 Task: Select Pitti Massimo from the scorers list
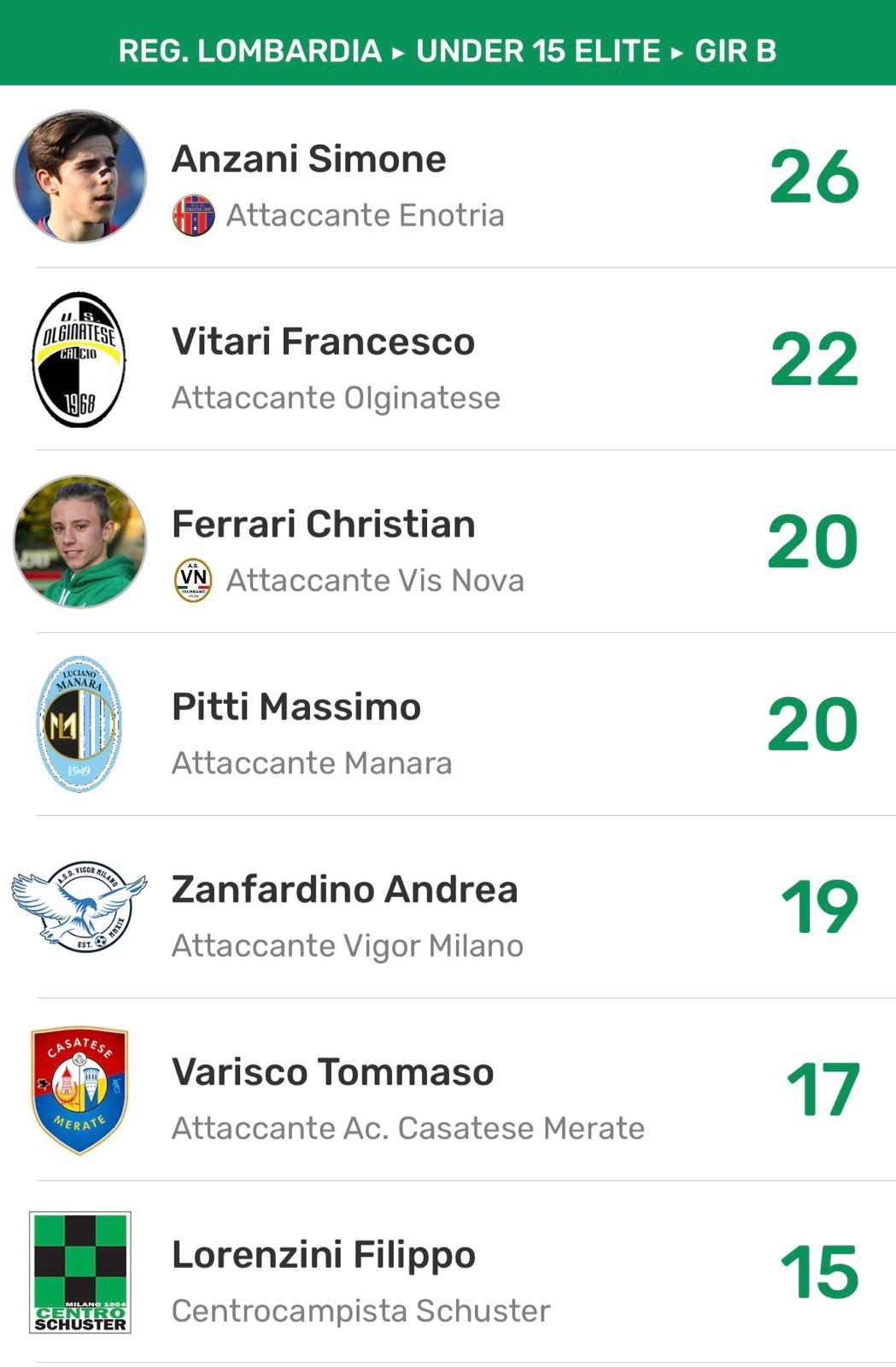pos(296,707)
